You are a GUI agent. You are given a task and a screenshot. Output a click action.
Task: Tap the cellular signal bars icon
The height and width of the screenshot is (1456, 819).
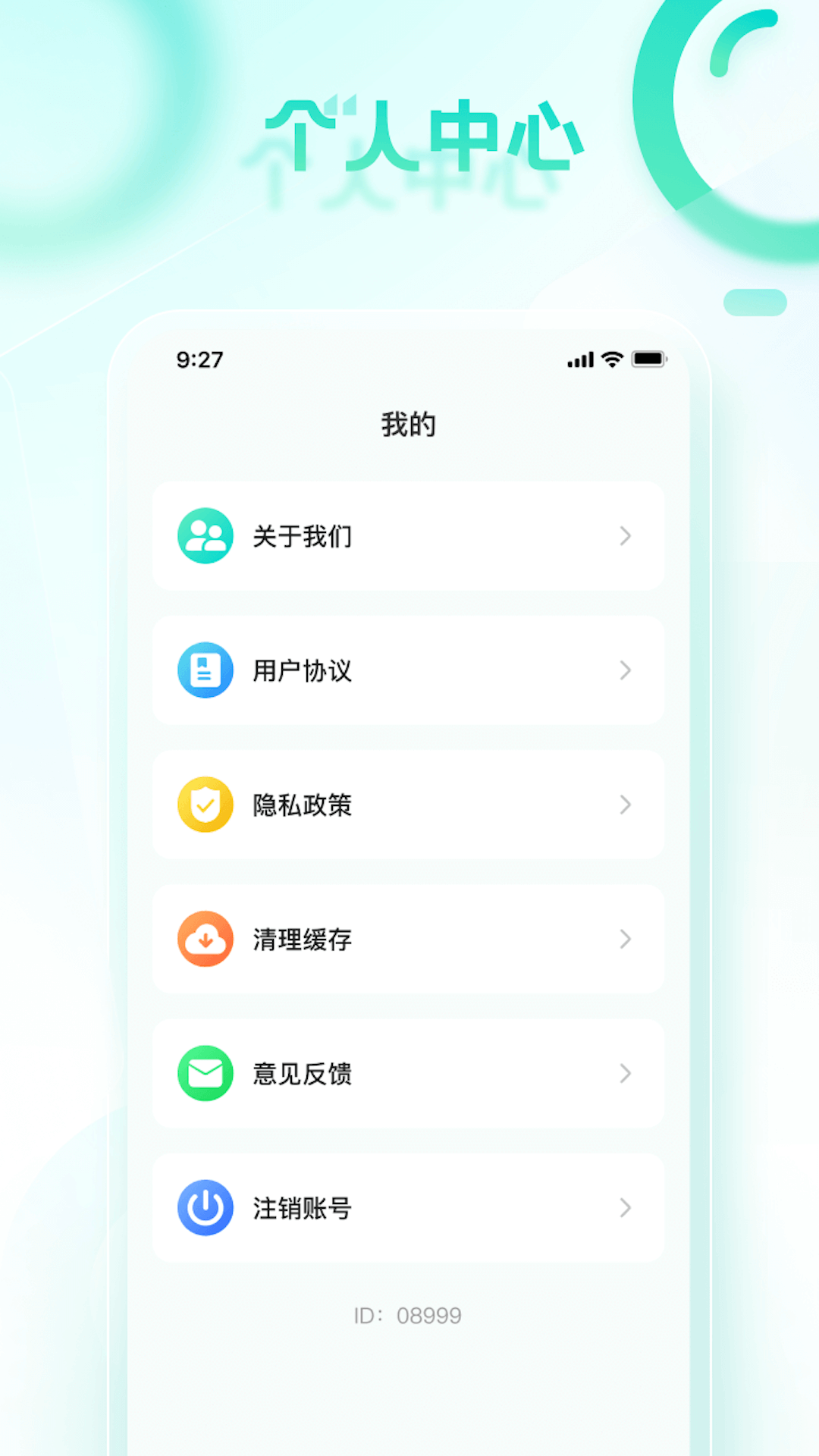[x=581, y=360]
